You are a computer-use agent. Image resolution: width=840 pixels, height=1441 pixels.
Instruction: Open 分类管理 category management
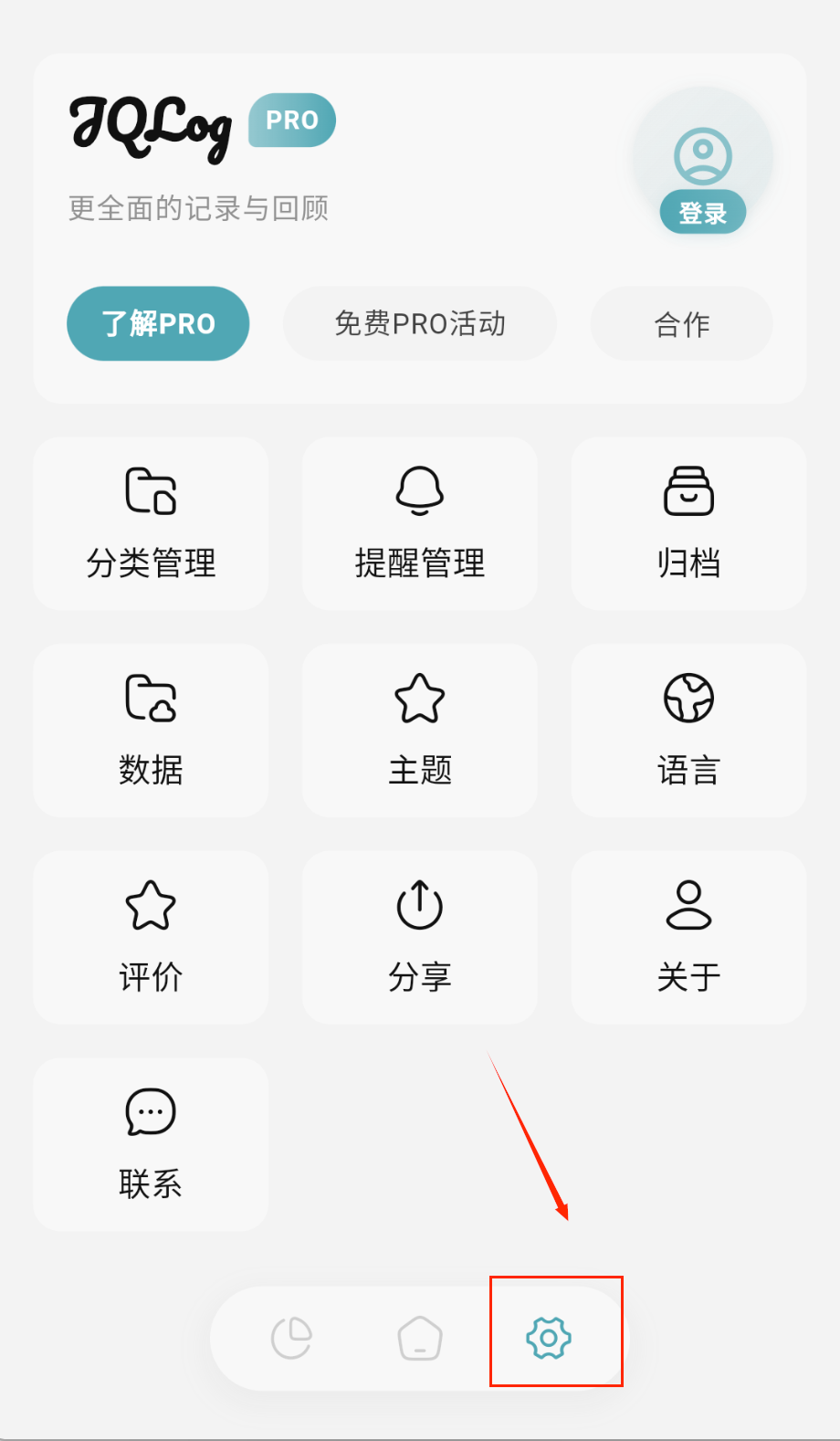coord(151,523)
